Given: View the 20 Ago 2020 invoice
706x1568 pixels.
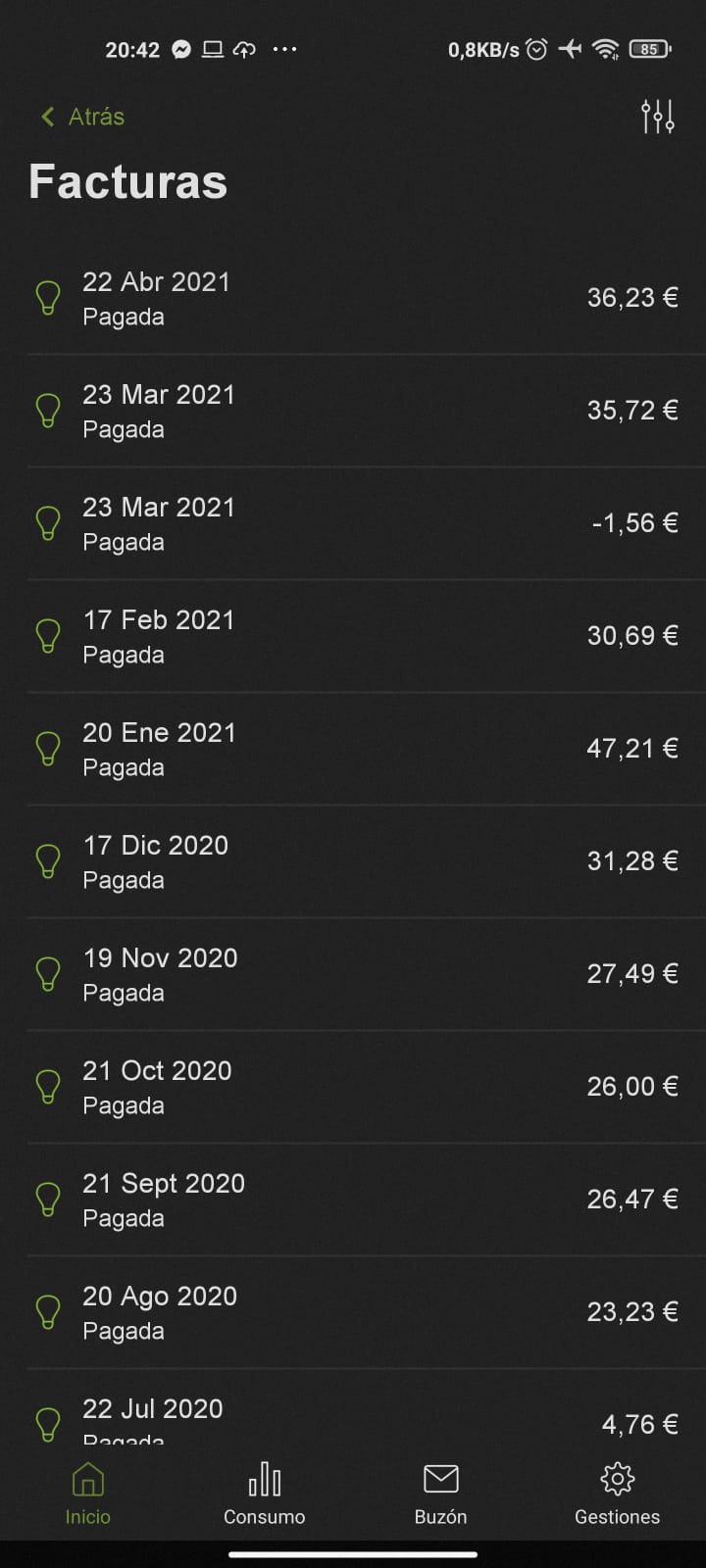Looking at the screenshot, I should tap(353, 1312).
